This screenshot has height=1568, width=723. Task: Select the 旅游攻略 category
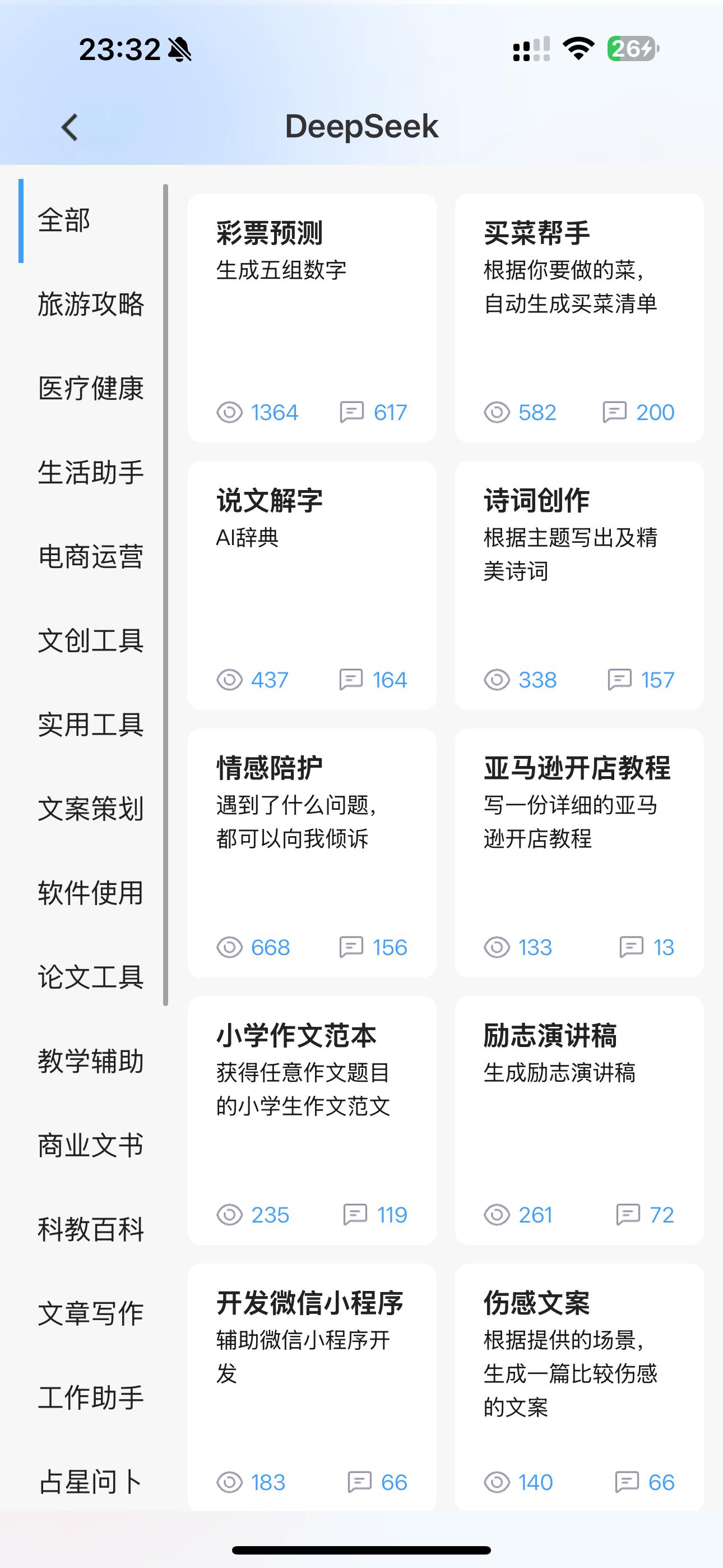91,304
